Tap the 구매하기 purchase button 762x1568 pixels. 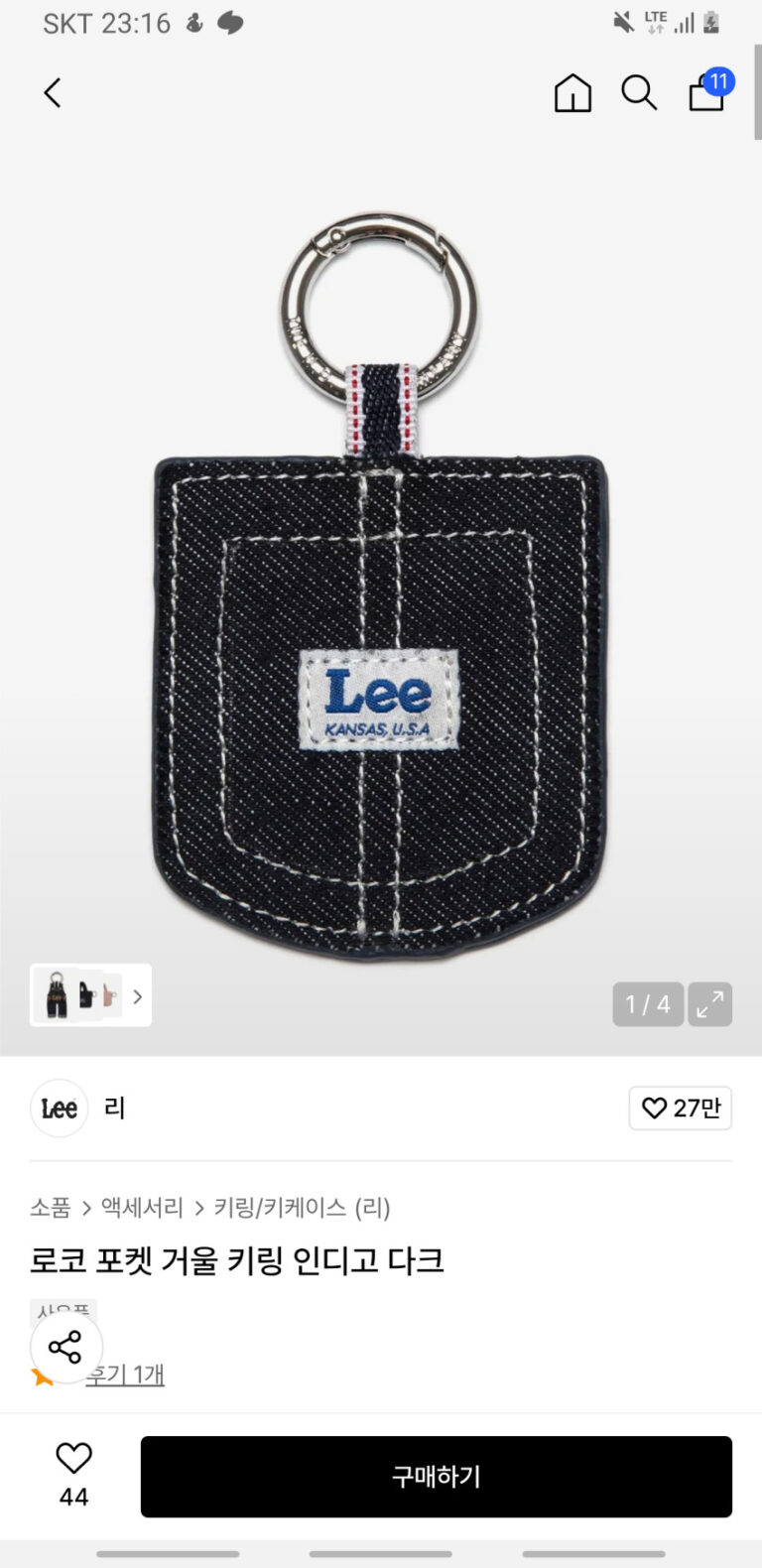click(436, 1477)
